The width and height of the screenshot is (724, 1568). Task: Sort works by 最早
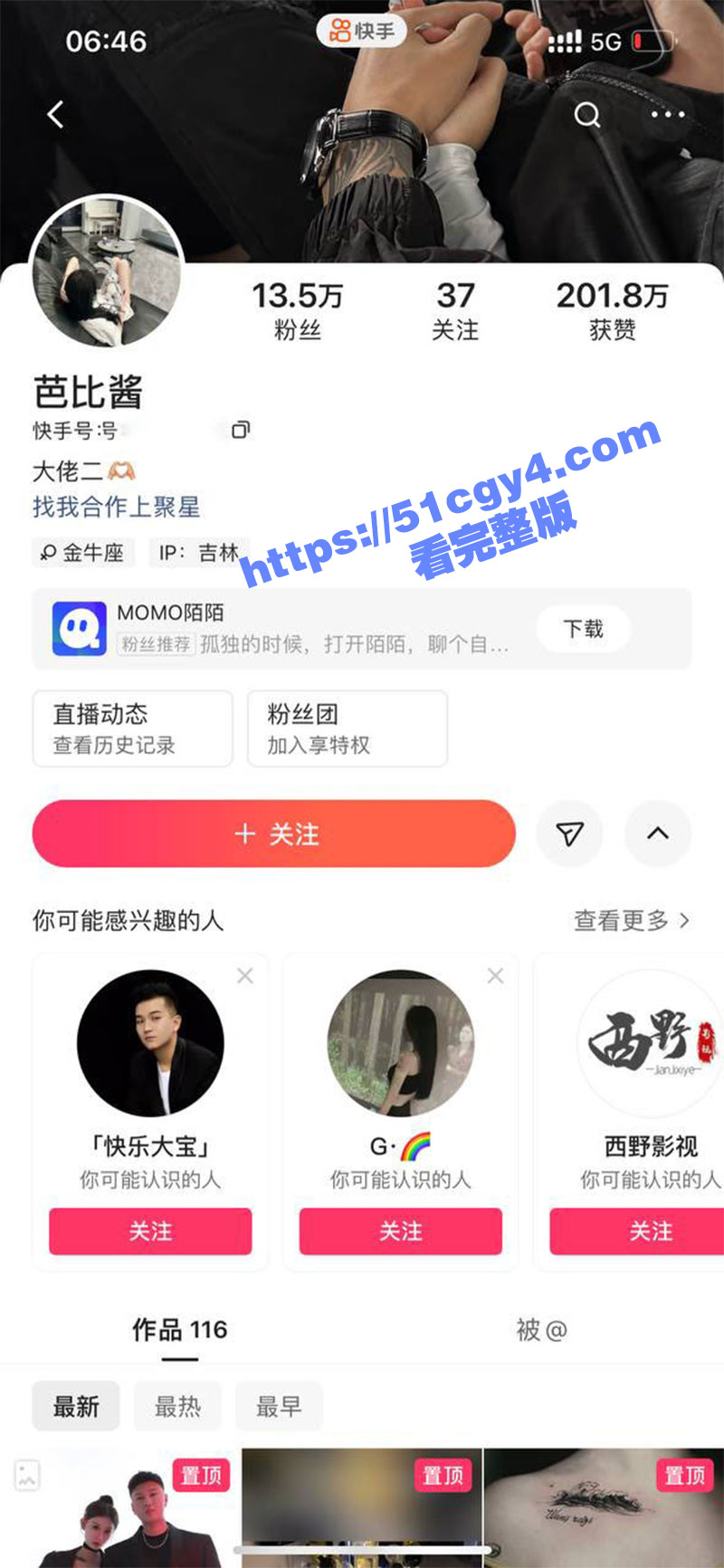[279, 1406]
